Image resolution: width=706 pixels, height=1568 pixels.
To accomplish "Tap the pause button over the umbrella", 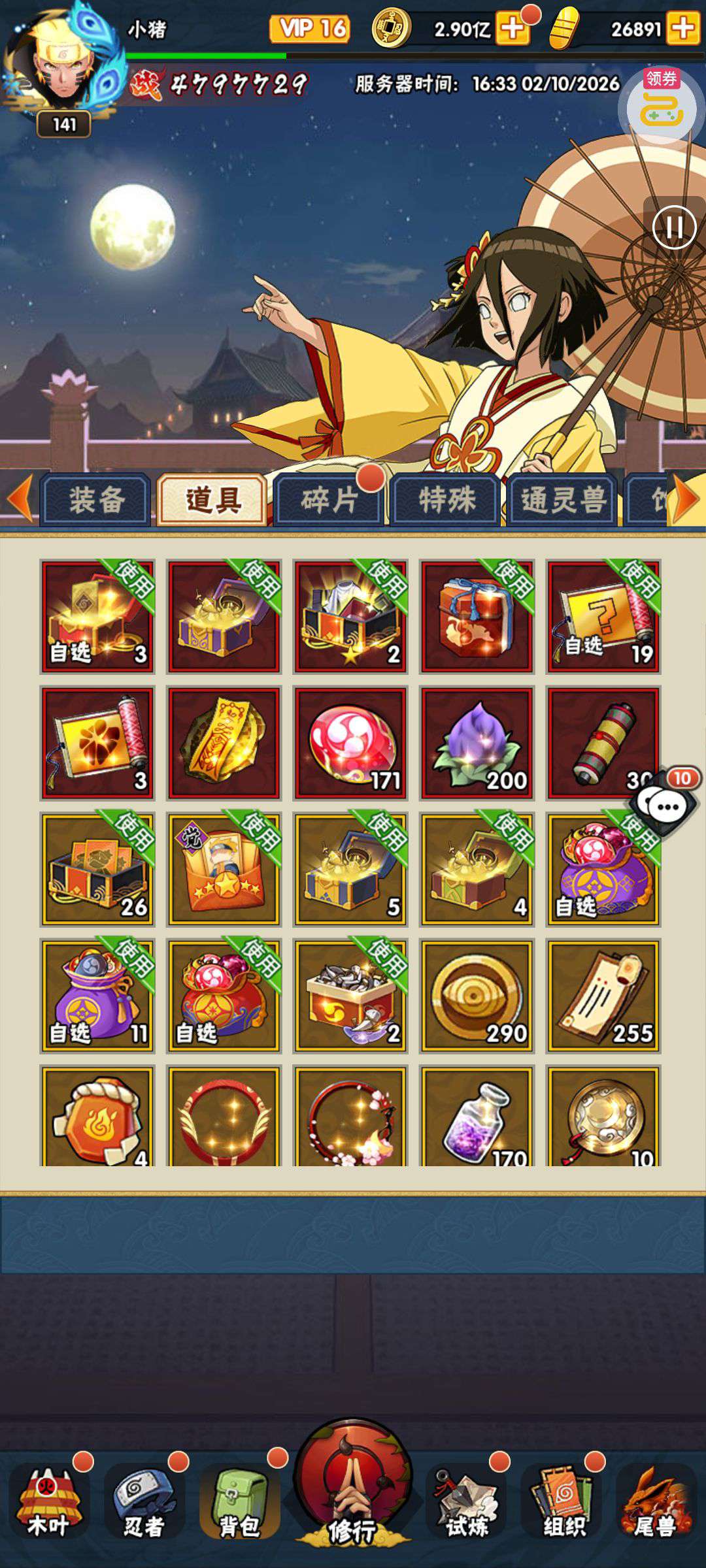I will (x=674, y=227).
